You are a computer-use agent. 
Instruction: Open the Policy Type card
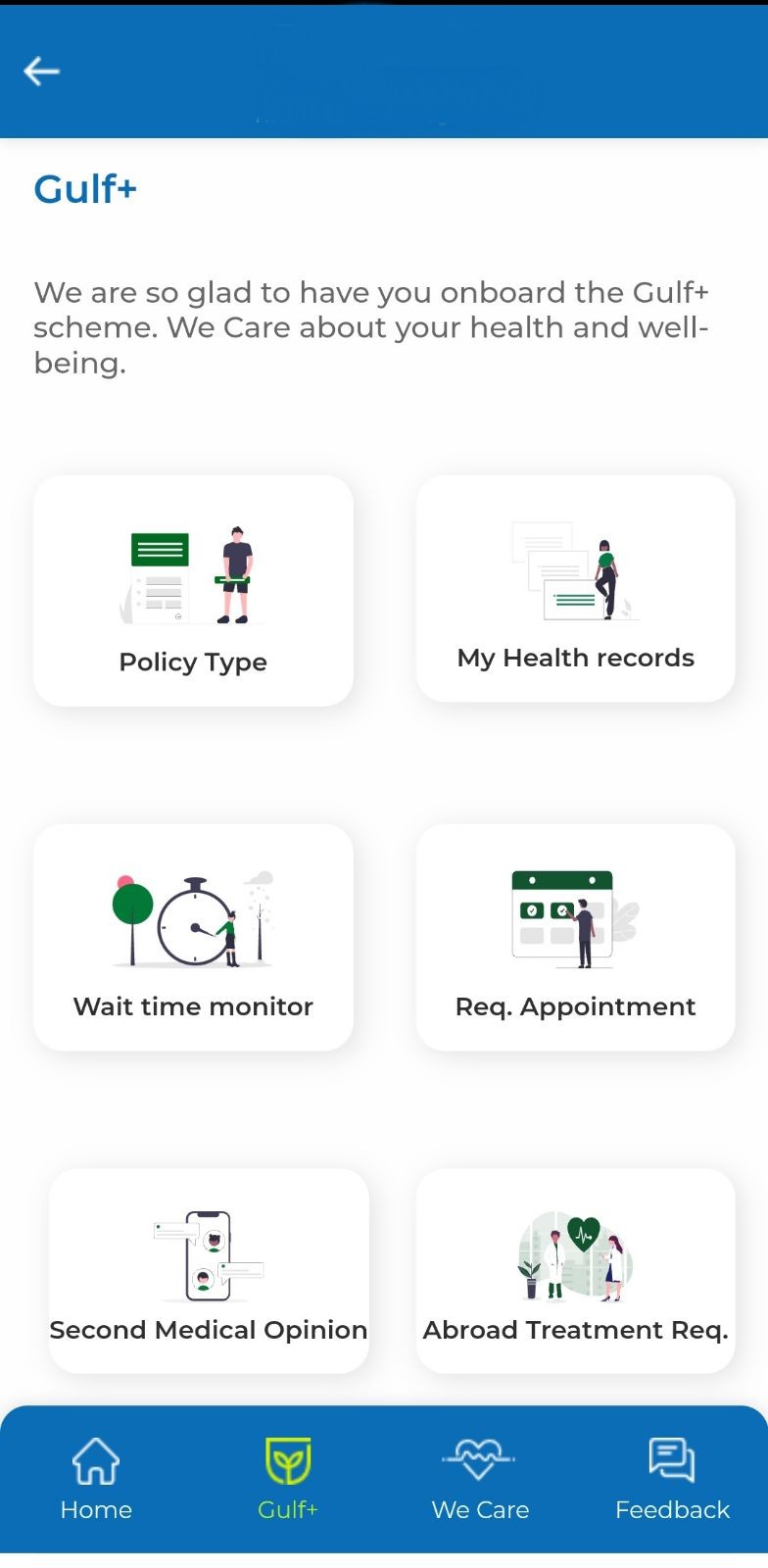click(x=193, y=591)
